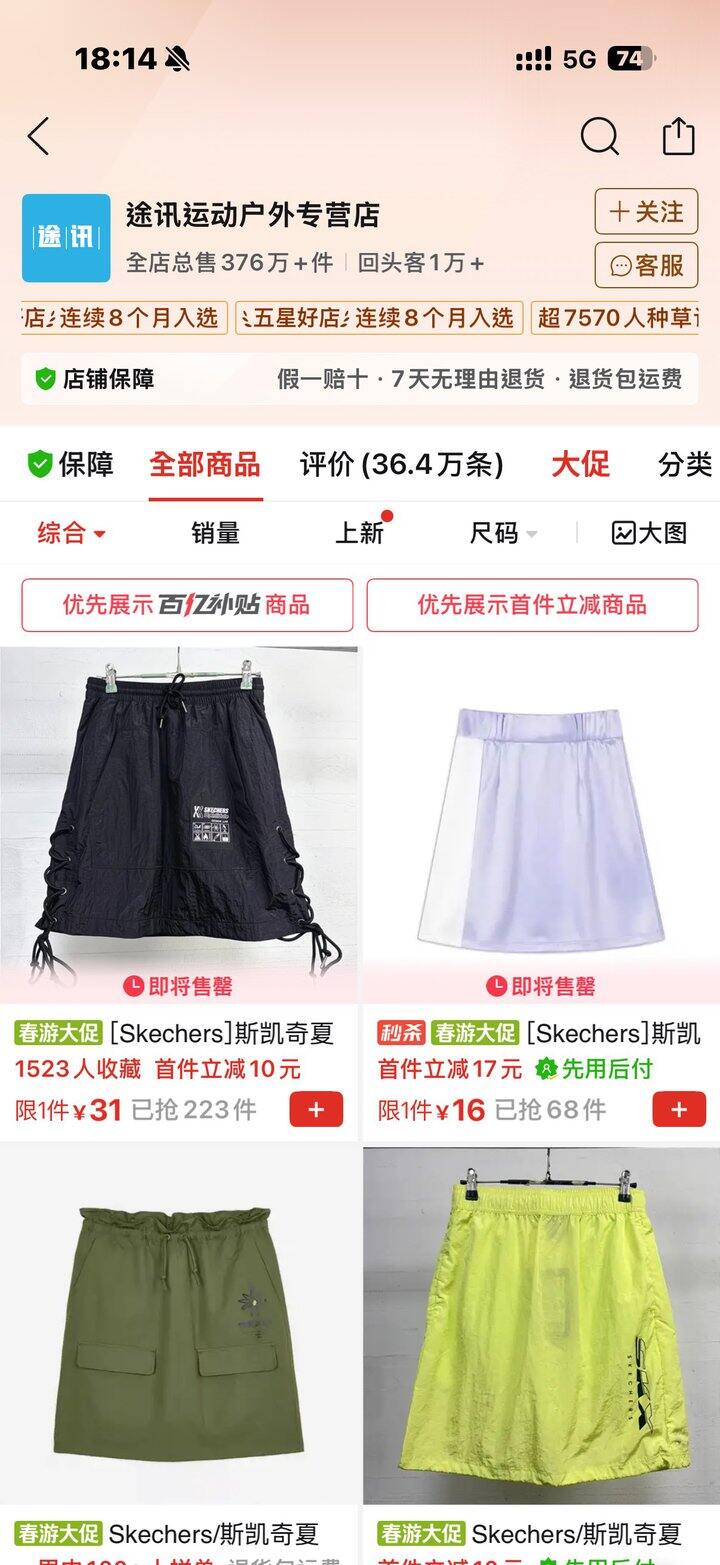Switch to 大图 large image view
Image resolution: width=720 pixels, height=1565 pixels.
649,533
